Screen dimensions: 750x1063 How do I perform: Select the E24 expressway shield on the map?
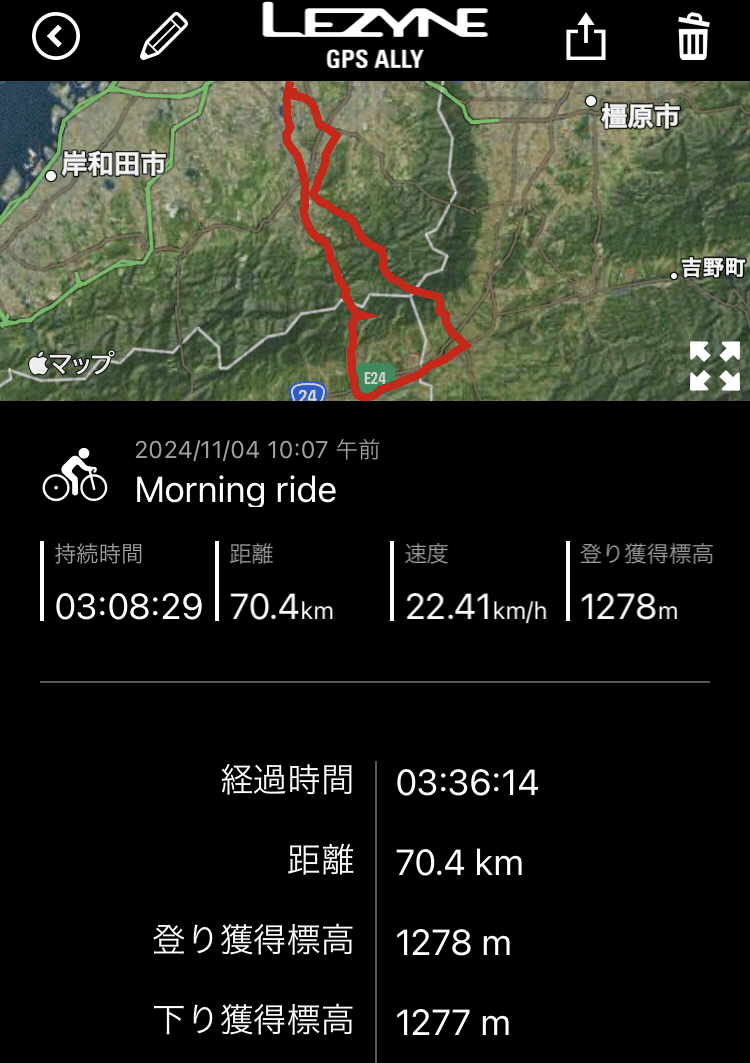[374, 376]
